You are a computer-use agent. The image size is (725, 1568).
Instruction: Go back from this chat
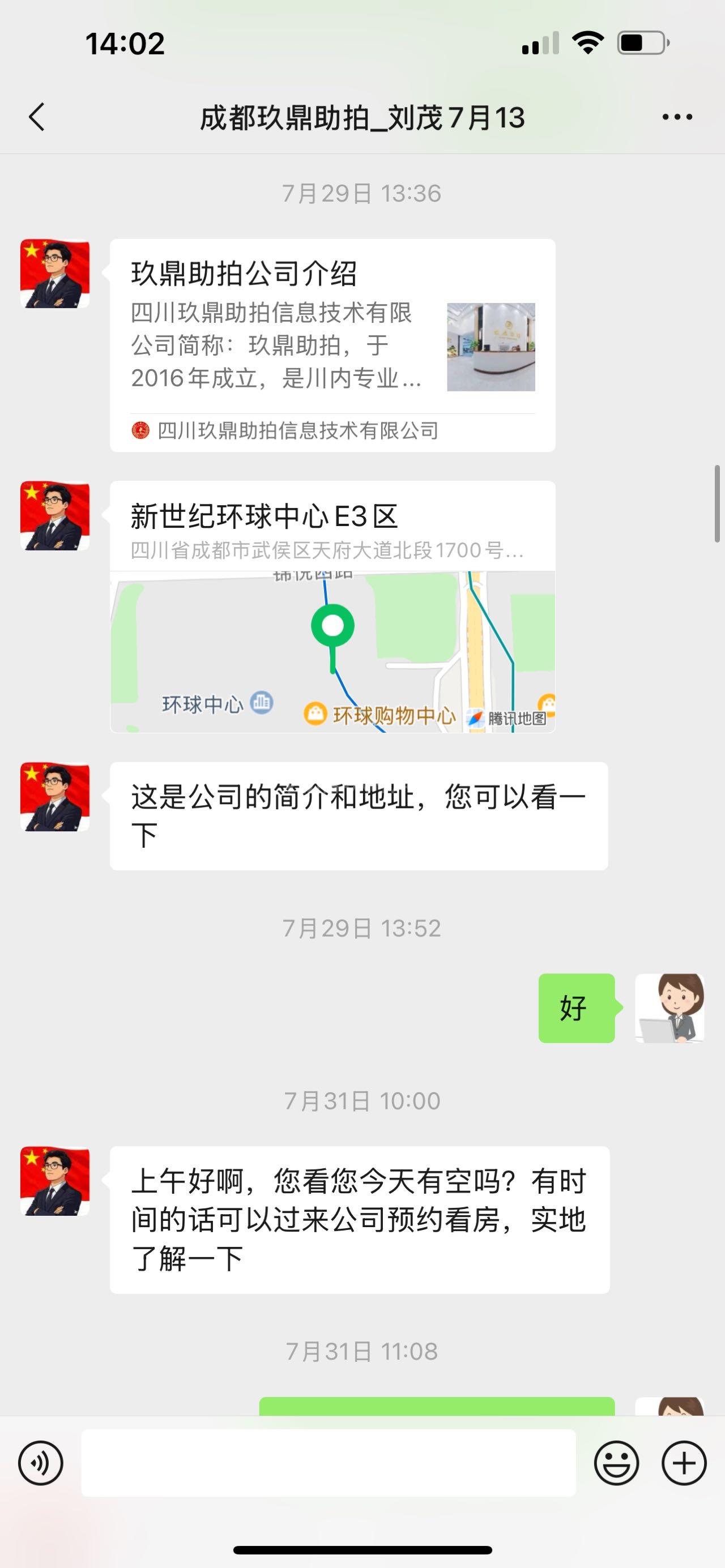point(37,117)
